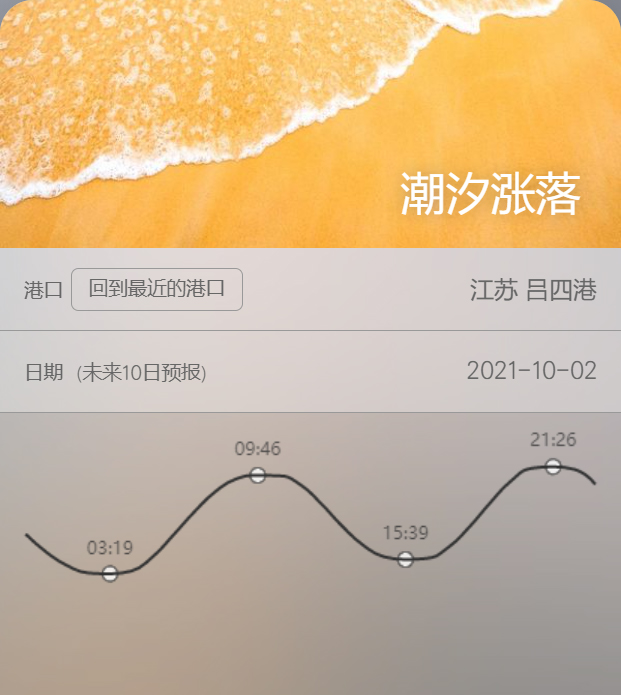Select the 03:19 low tide point
This screenshot has width=621, height=695.
110,573
